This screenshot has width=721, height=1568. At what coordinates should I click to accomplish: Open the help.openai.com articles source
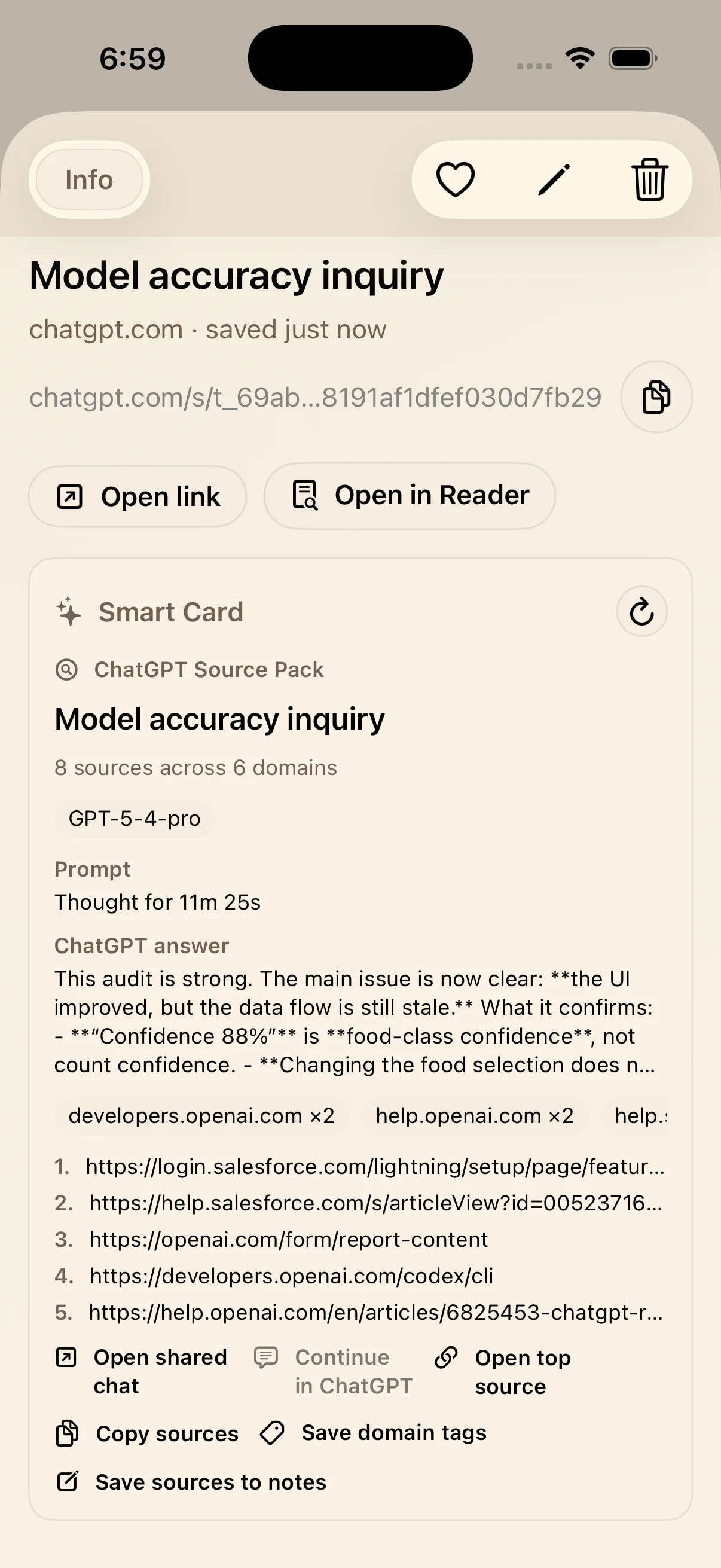(375, 1312)
